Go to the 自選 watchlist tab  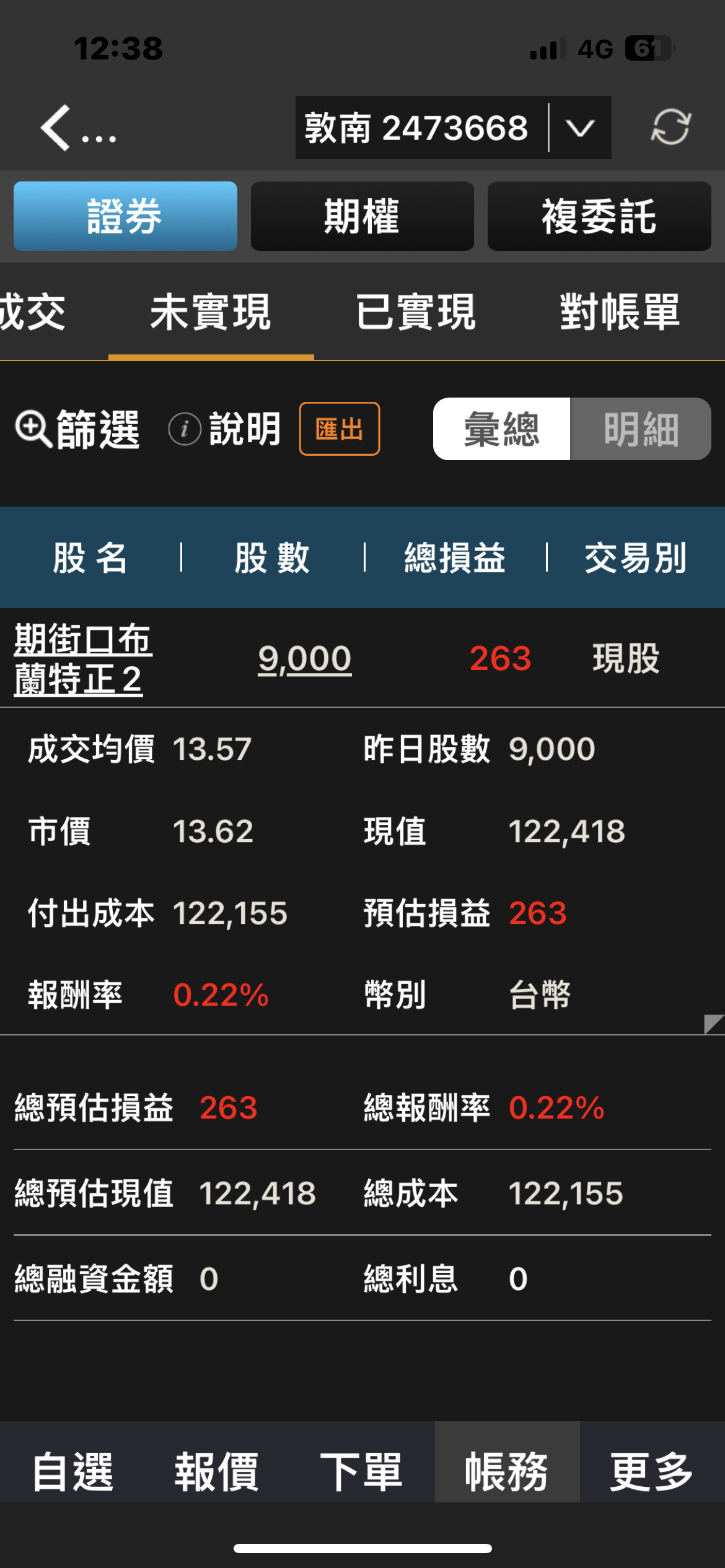pos(72,1471)
